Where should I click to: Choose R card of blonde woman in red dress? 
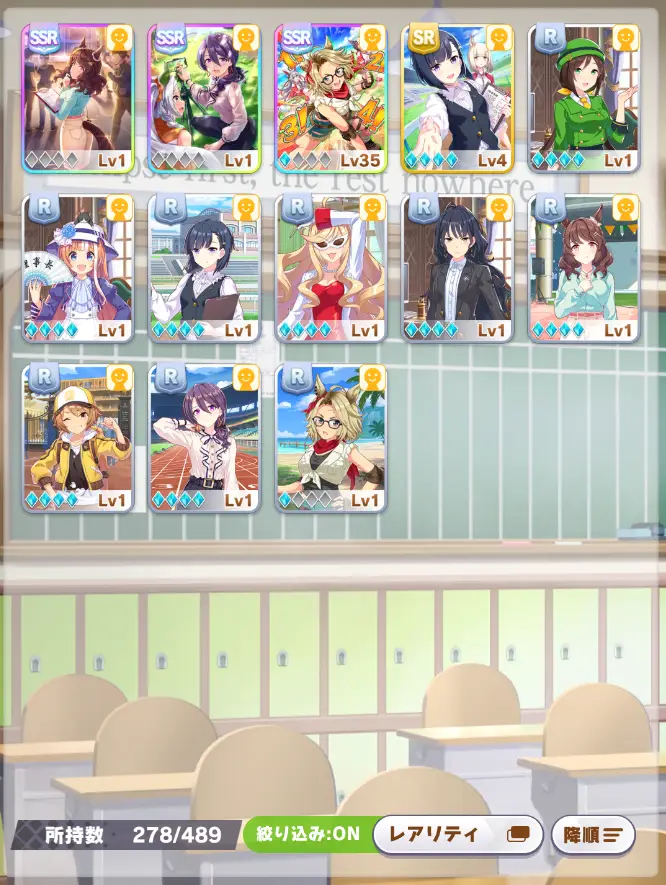click(x=331, y=268)
